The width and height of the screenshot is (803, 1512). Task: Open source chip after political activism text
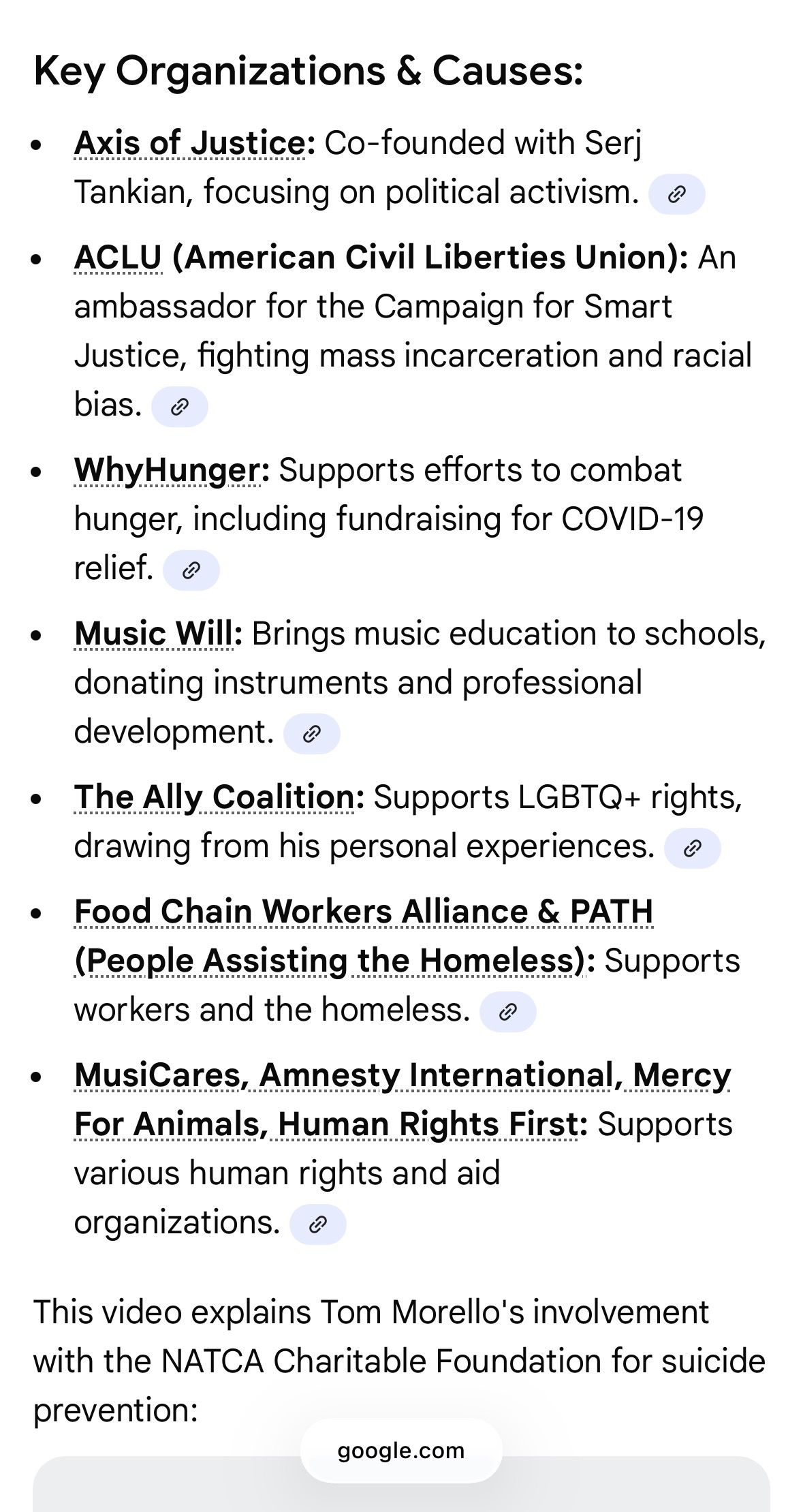click(676, 194)
